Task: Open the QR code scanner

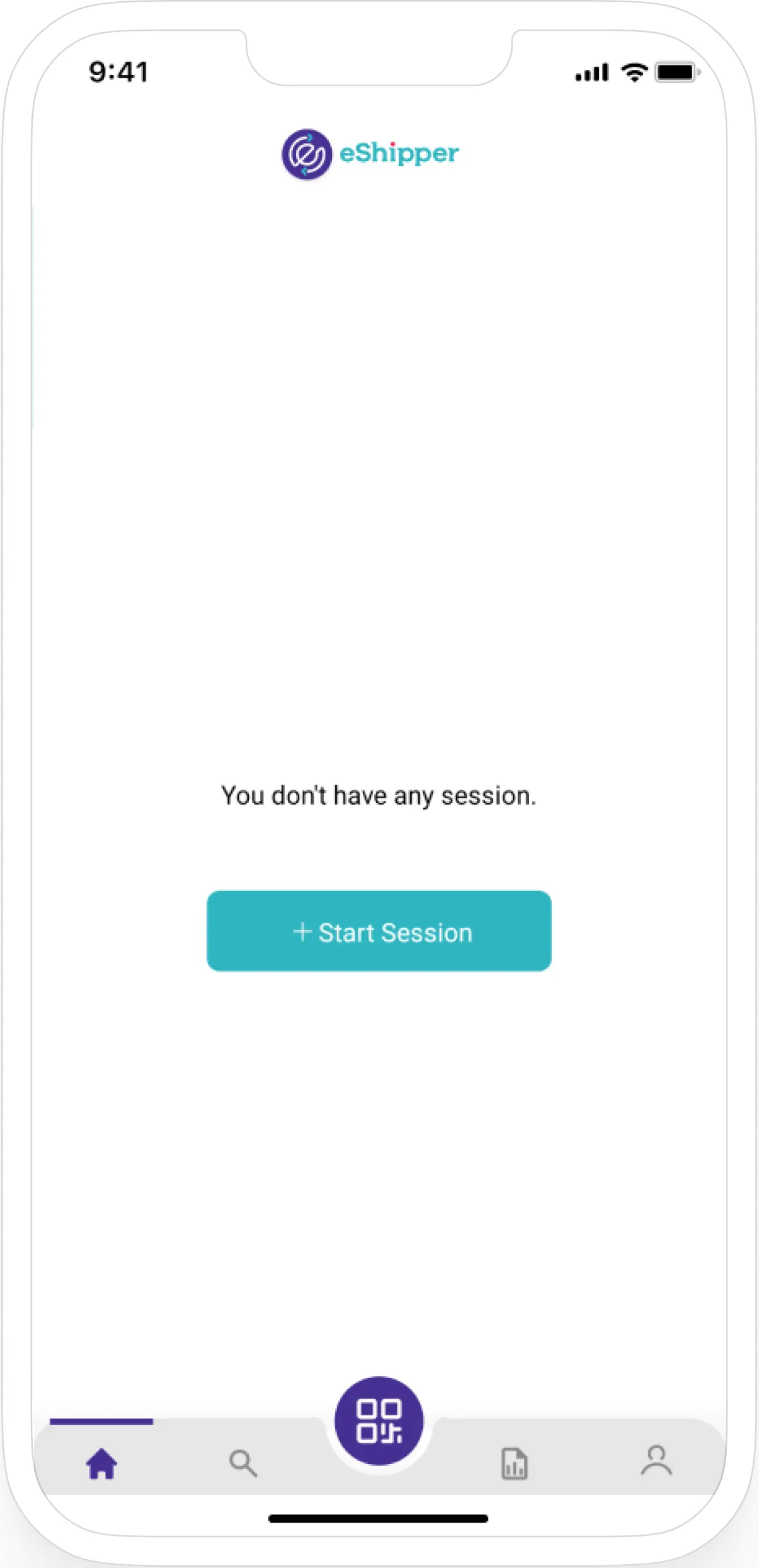Action: click(379, 1420)
